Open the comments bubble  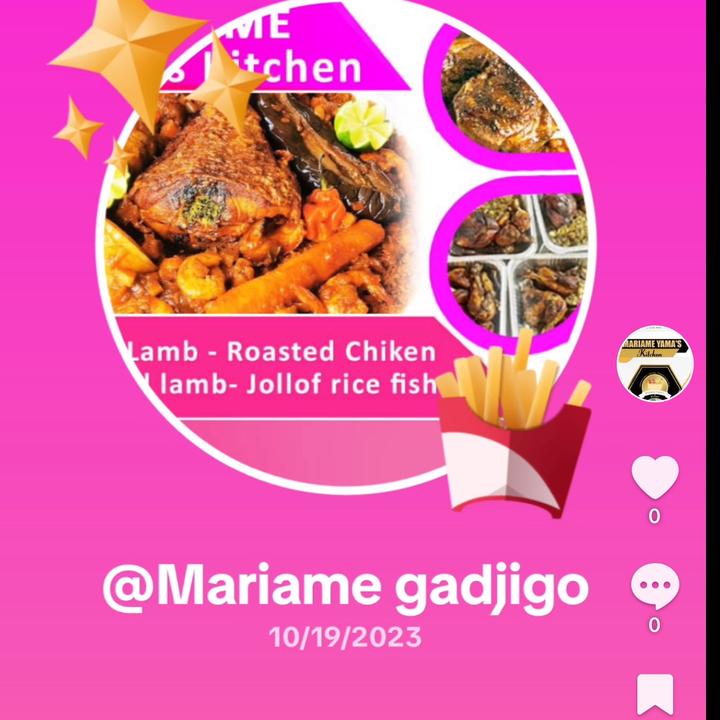coord(655,586)
